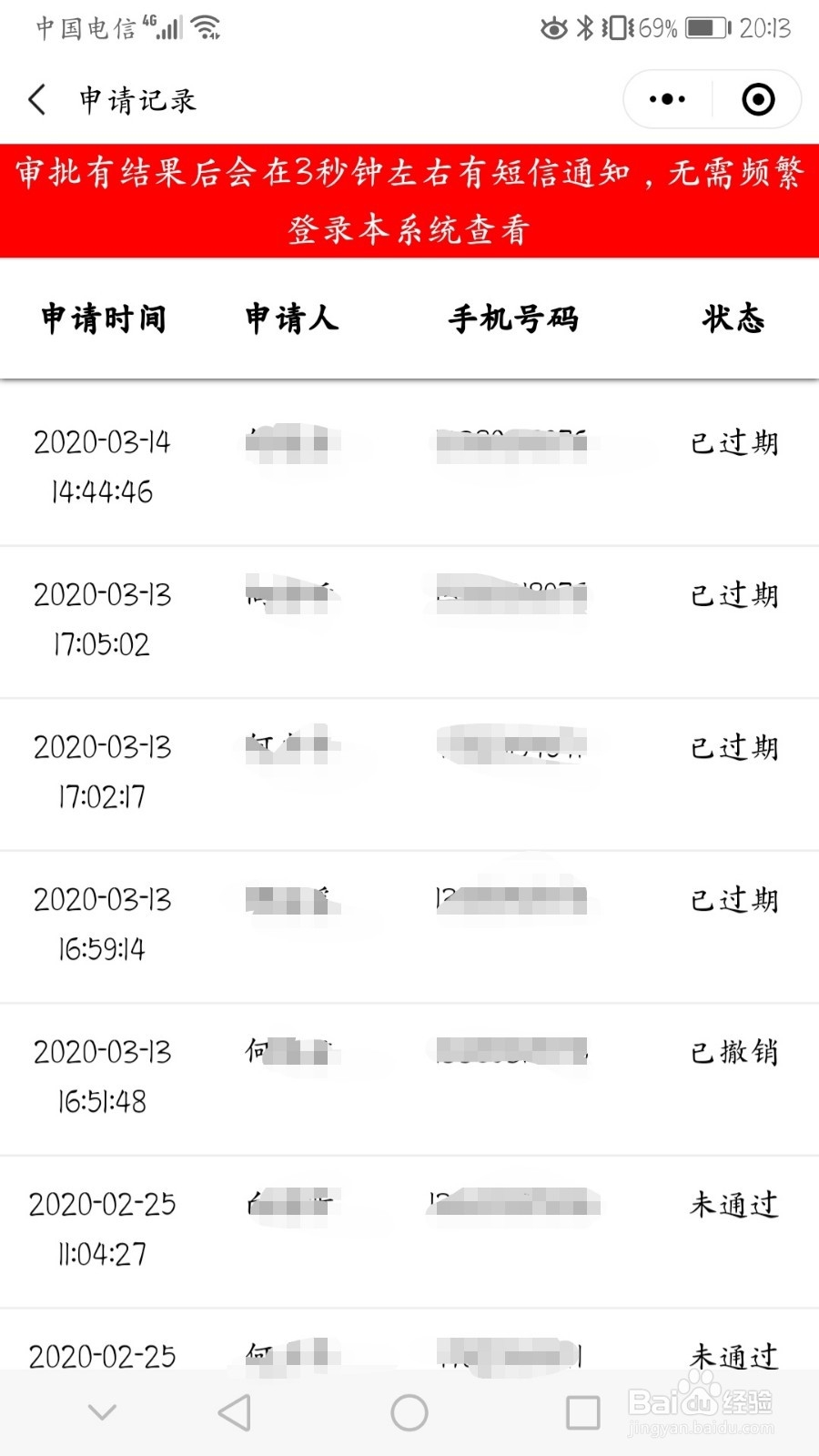The height and width of the screenshot is (1456, 819).
Task: Go back from the 申请记录 page
Action: pos(37,99)
